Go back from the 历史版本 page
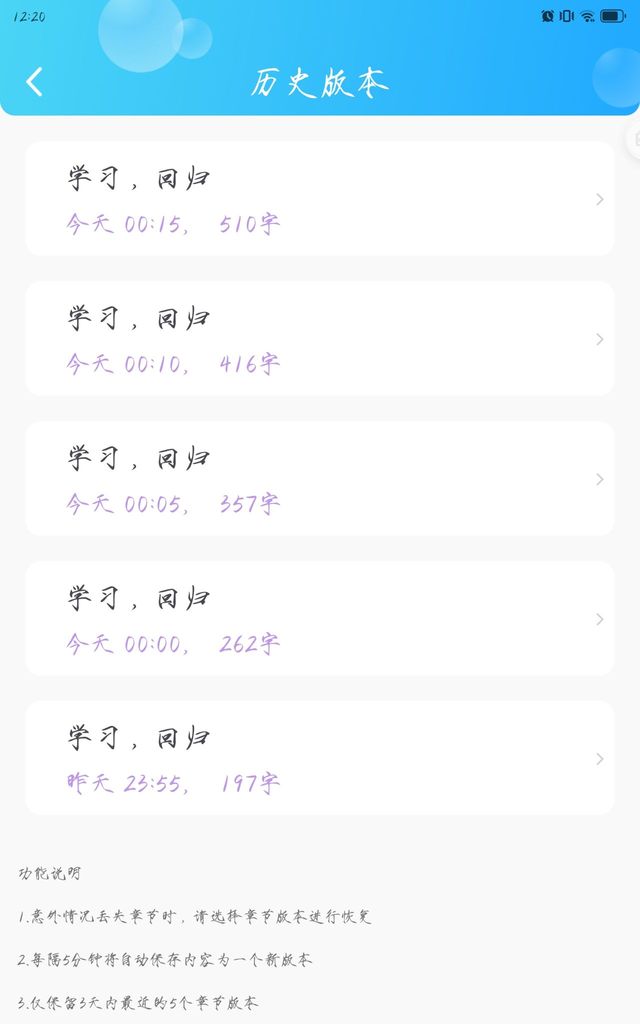This screenshot has width=640, height=1024. click(x=35, y=82)
